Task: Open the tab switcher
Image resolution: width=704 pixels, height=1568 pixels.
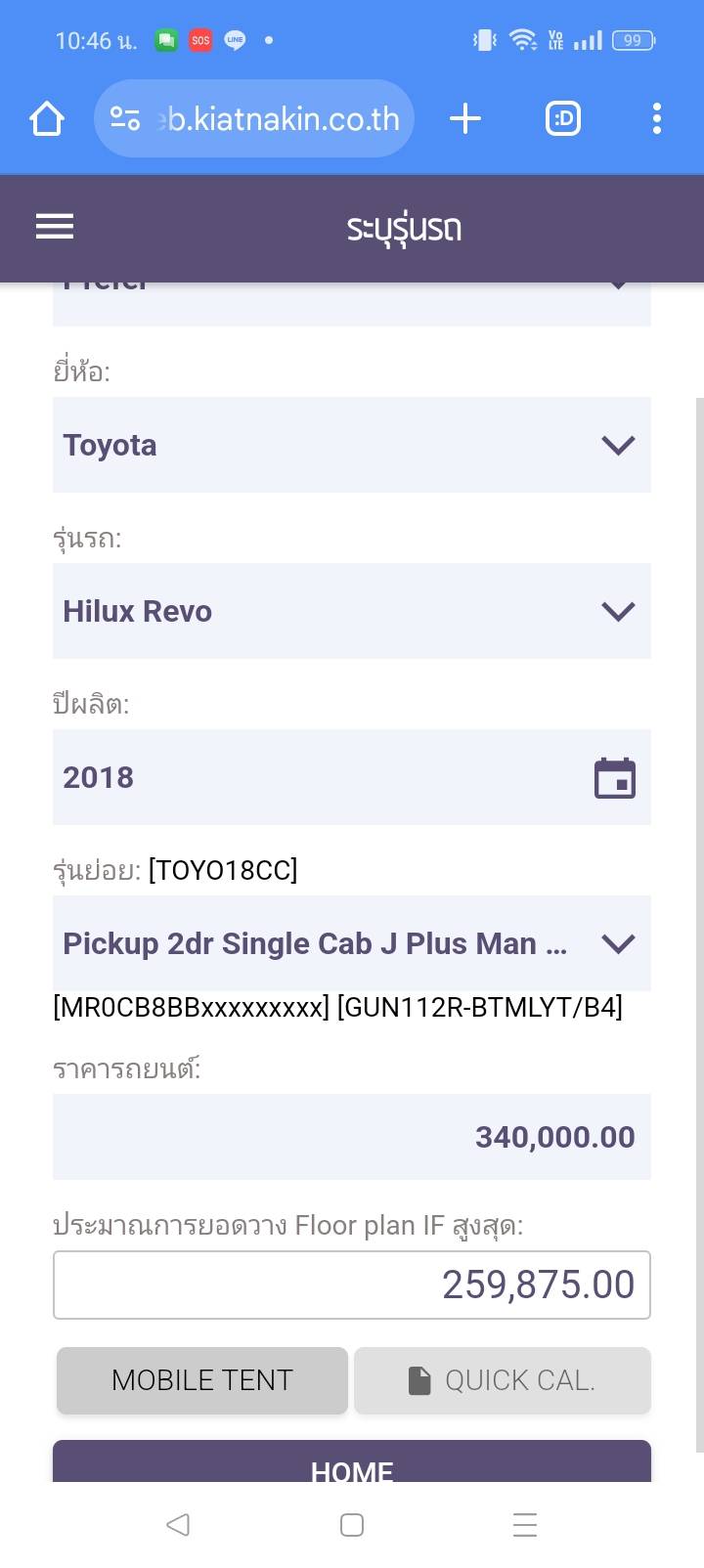Action: pyautogui.click(x=562, y=119)
